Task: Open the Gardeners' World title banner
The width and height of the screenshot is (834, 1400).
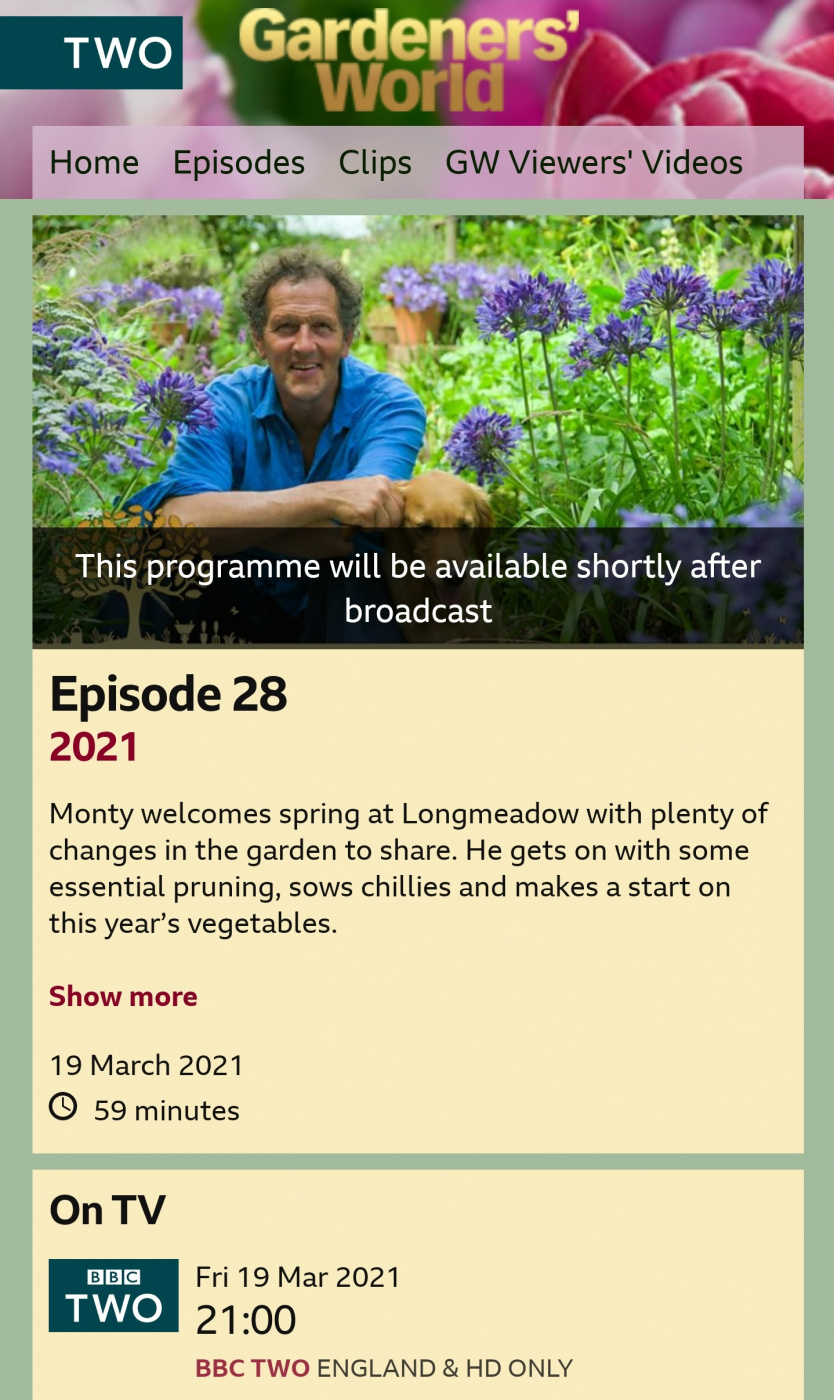Action: point(409,62)
